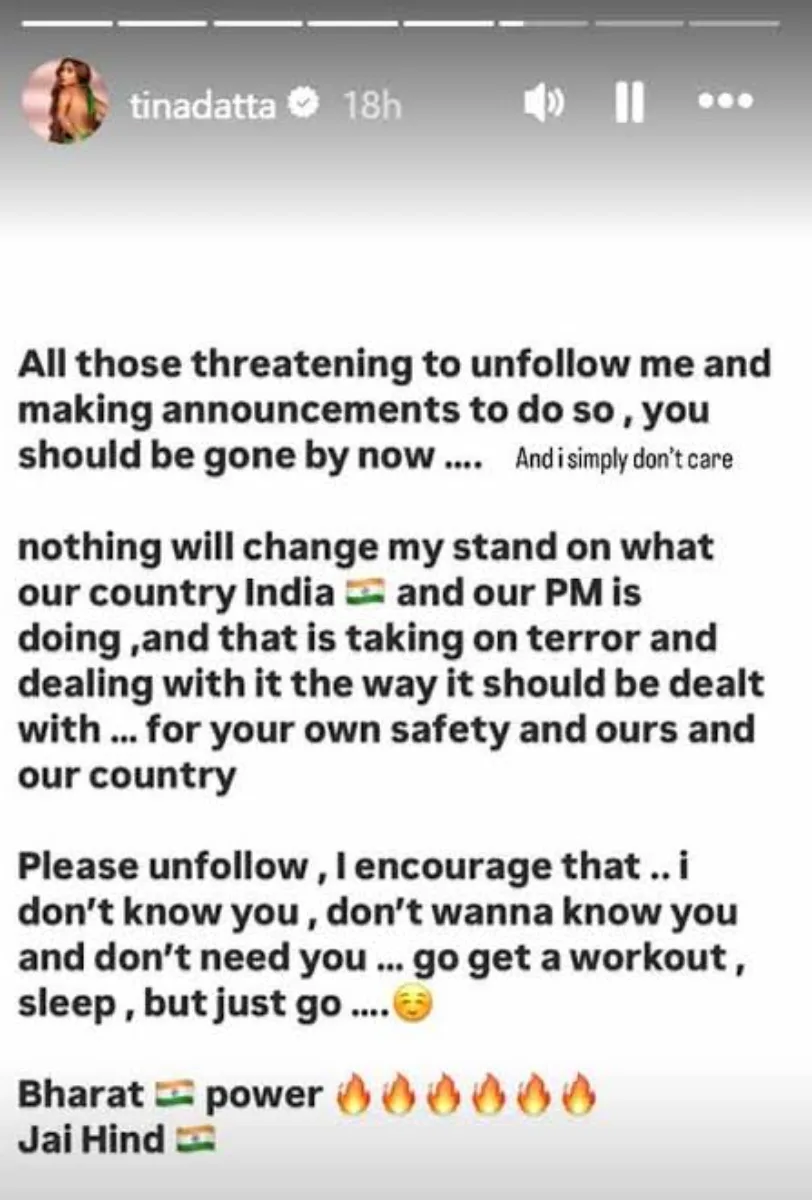This screenshot has width=812, height=1200.
Task: Pause the story playback
Action: coord(629,103)
